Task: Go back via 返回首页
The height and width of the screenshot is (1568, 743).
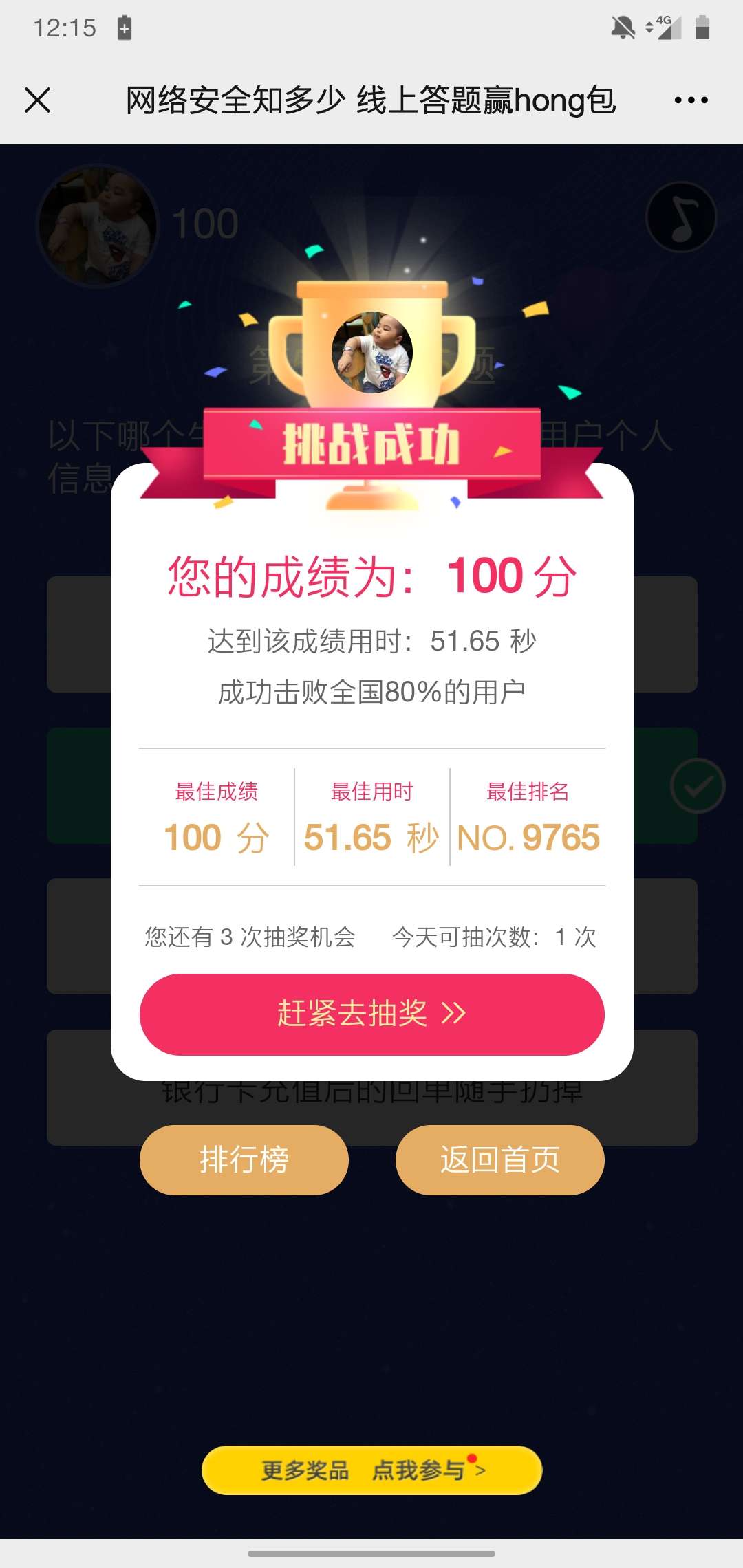Action: [499, 1159]
